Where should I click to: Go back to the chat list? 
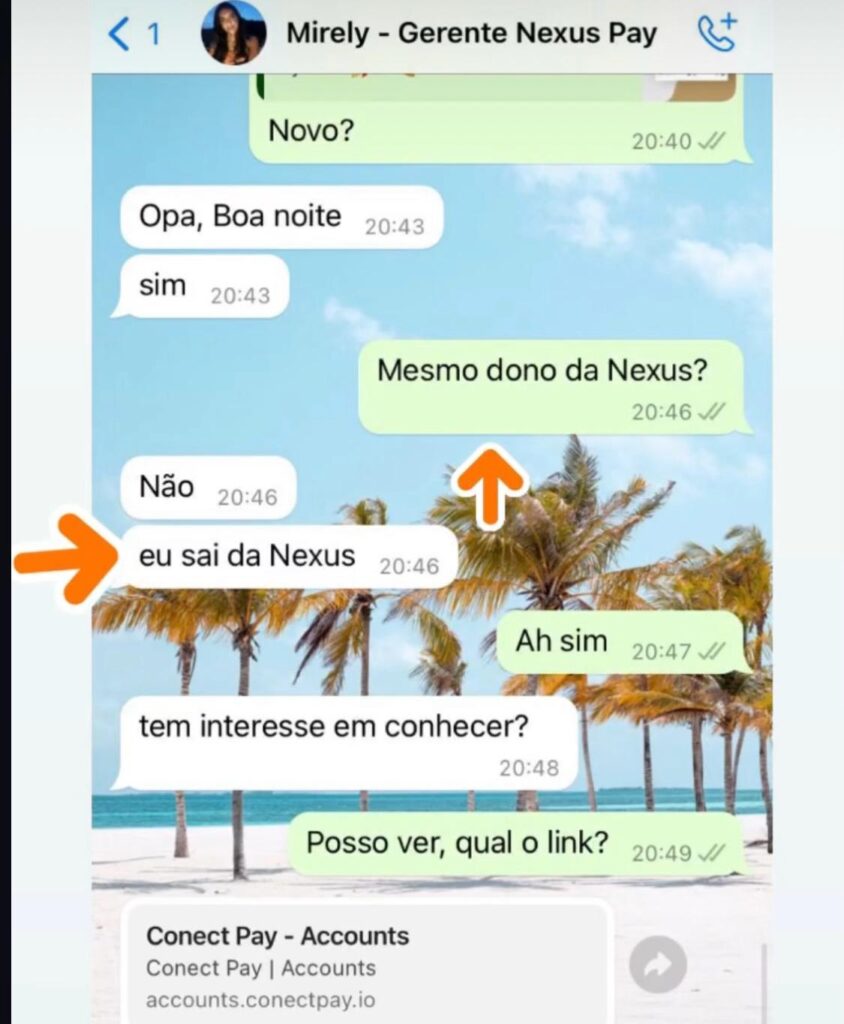[x=122, y=35]
